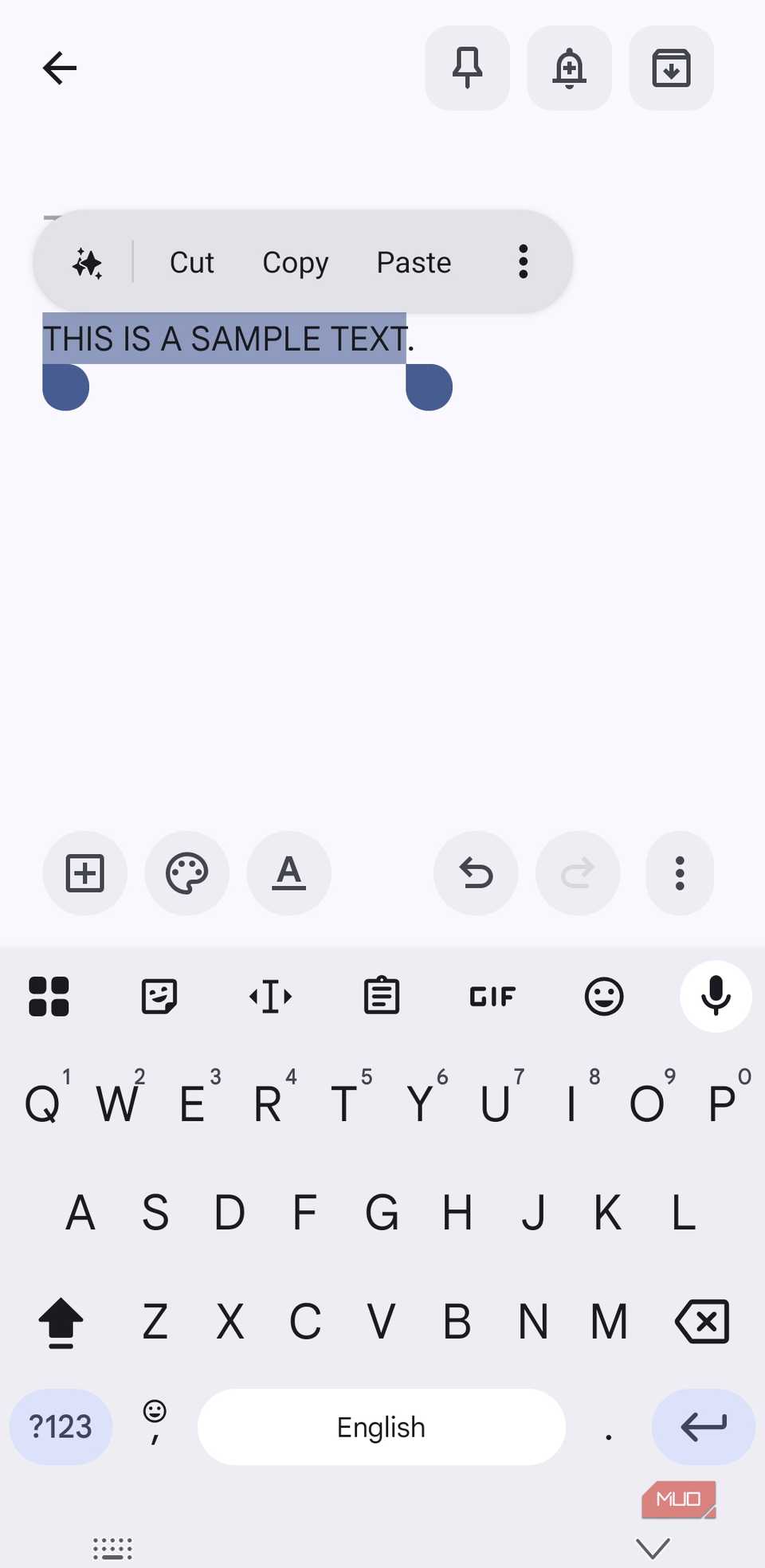Screen dimensions: 765x1568
Task: Archive the current note
Action: coord(671,69)
